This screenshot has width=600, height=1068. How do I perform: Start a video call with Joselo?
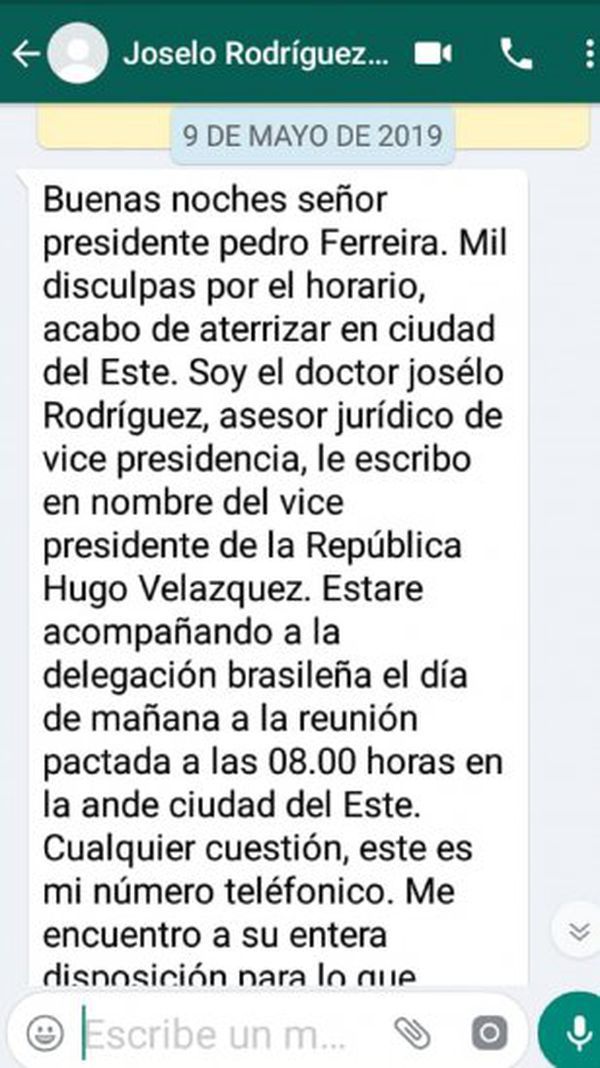[433, 54]
